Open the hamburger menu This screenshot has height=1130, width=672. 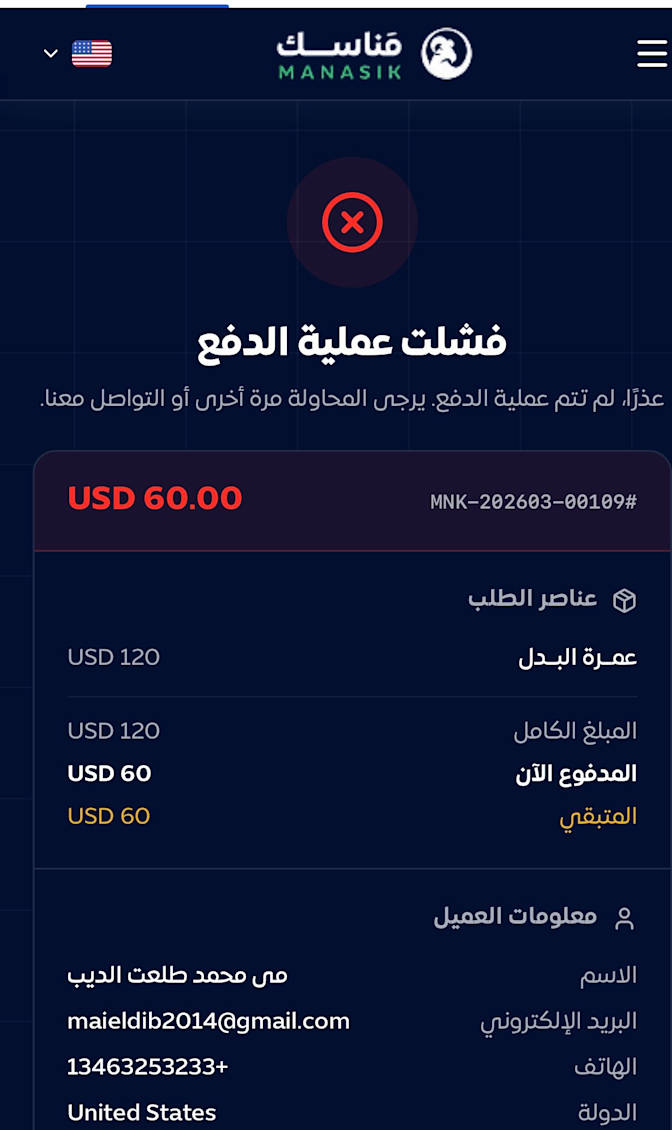coord(652,53)
